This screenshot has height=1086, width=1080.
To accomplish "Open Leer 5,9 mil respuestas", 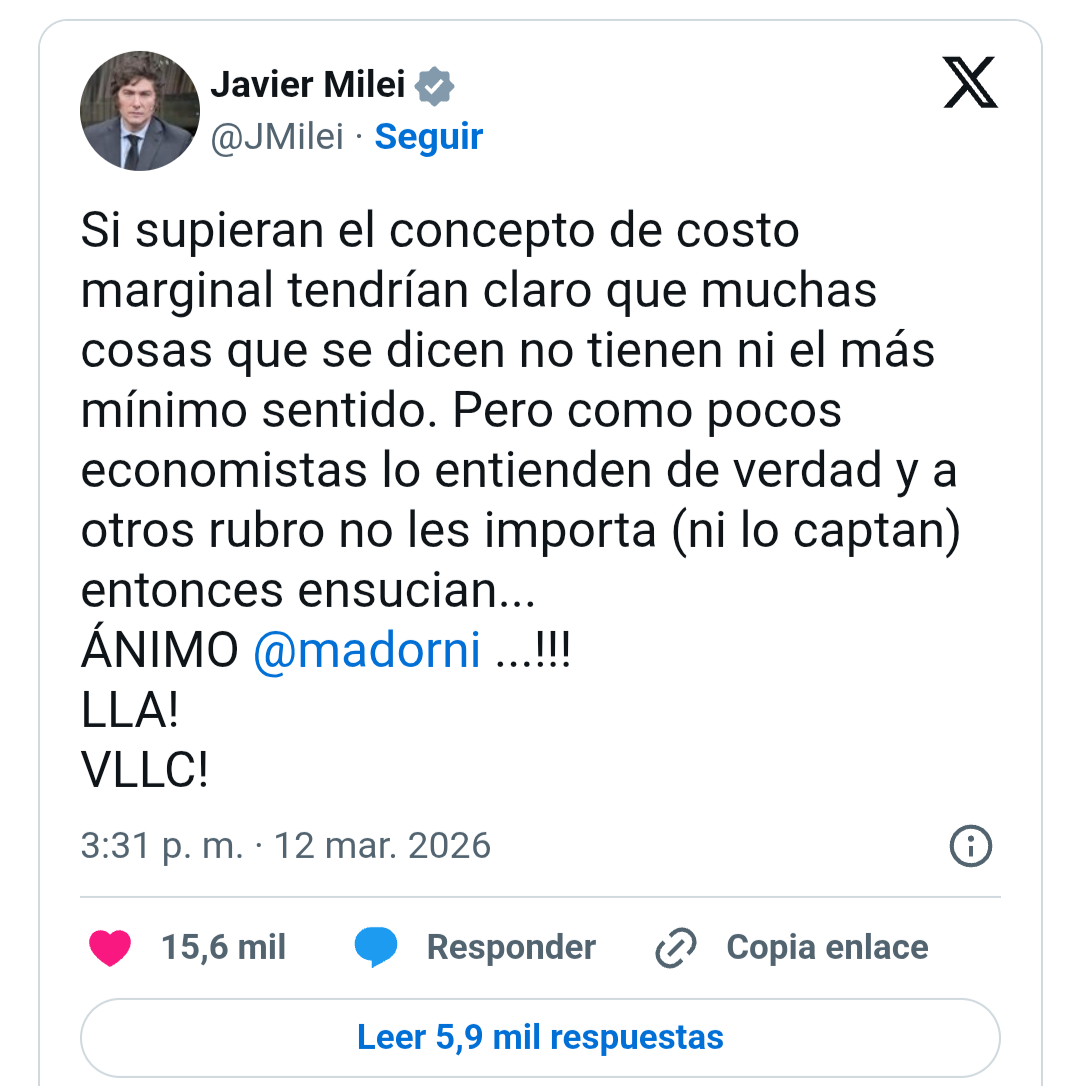I will point(540,1037).
